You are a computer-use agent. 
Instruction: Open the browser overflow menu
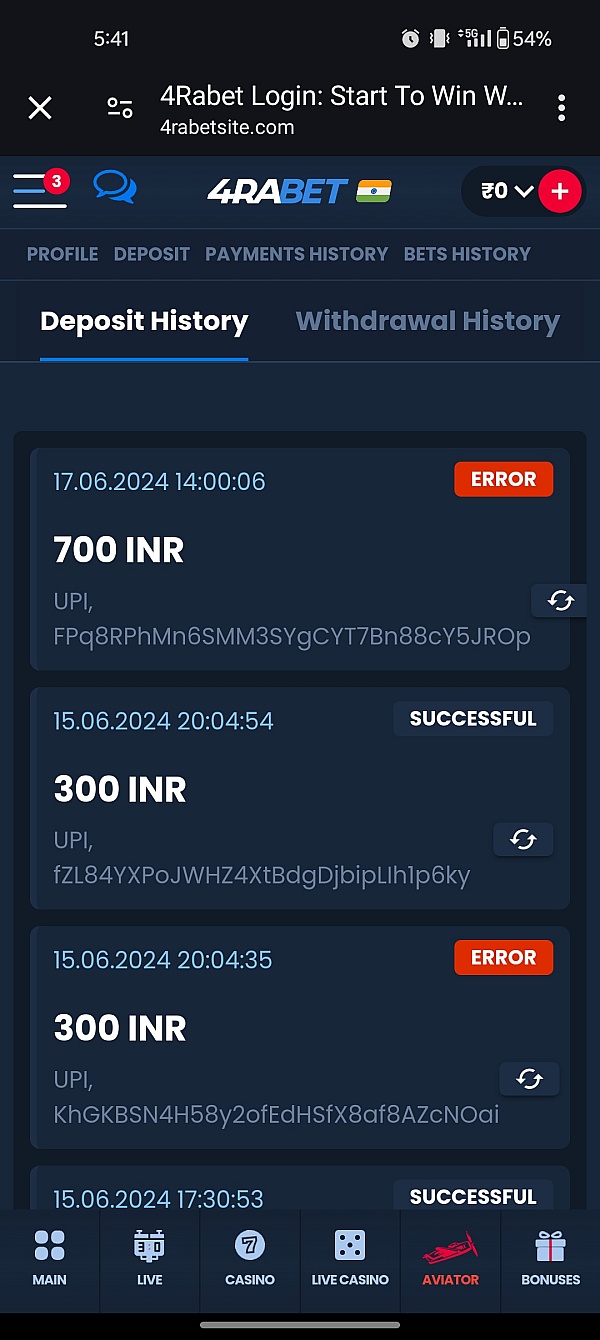click(562, 108)
